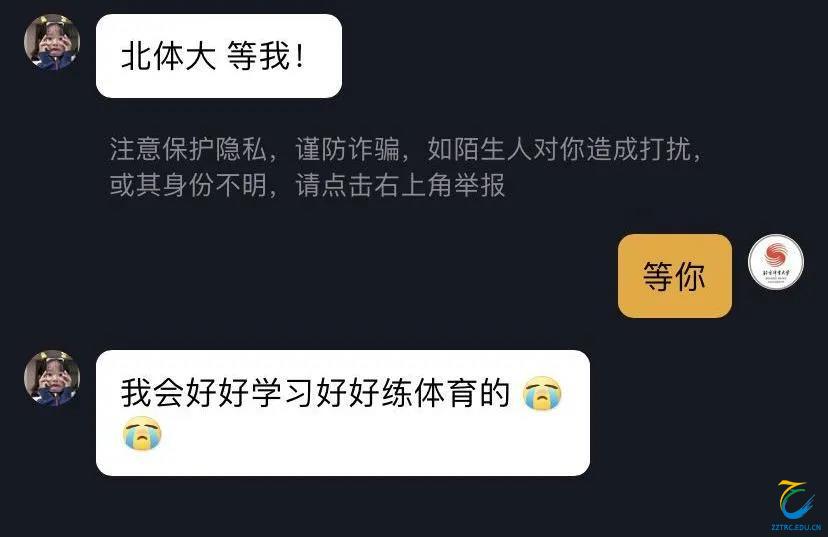Open the university avatar next to "等你"
828x537 pixels.
(x=776, y=262)
